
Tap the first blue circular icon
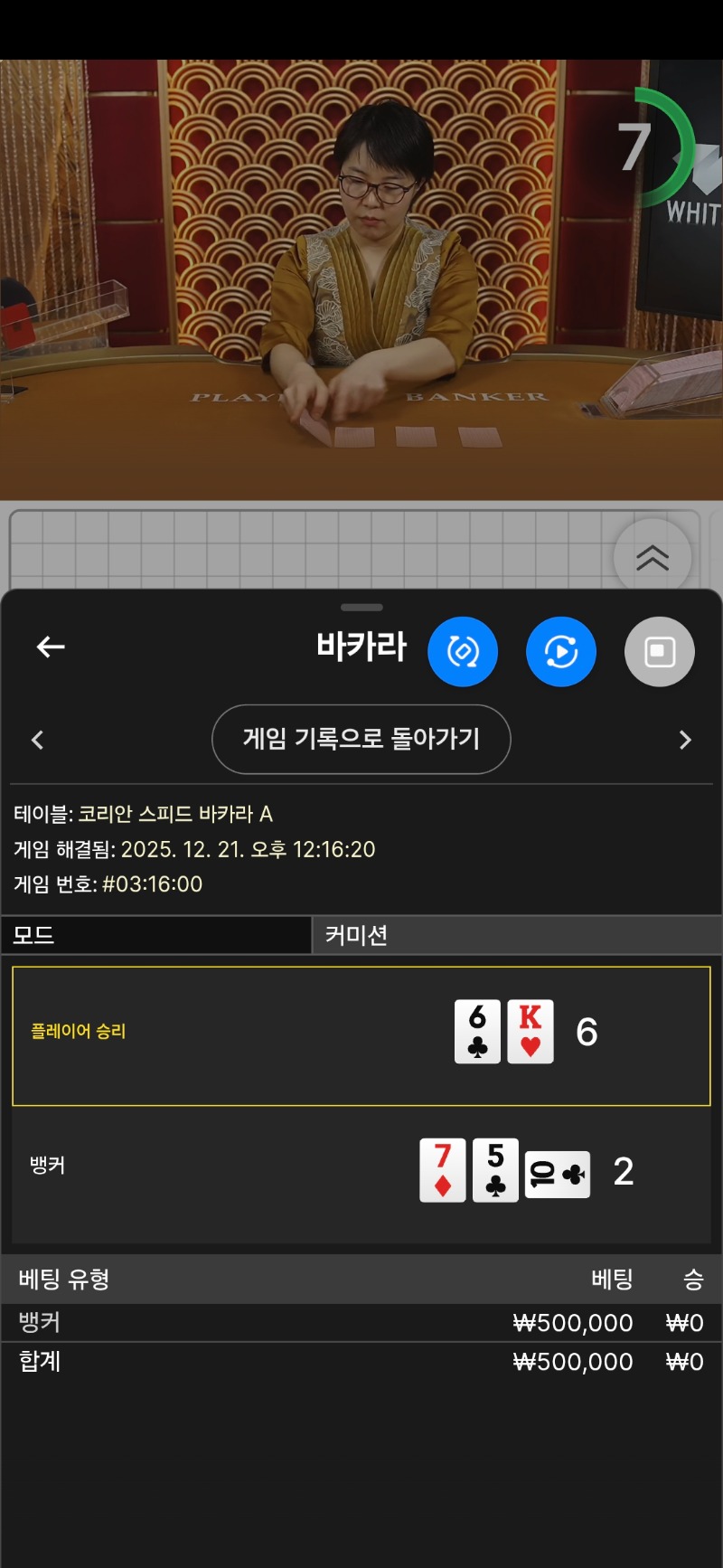[x=463, y=652]
